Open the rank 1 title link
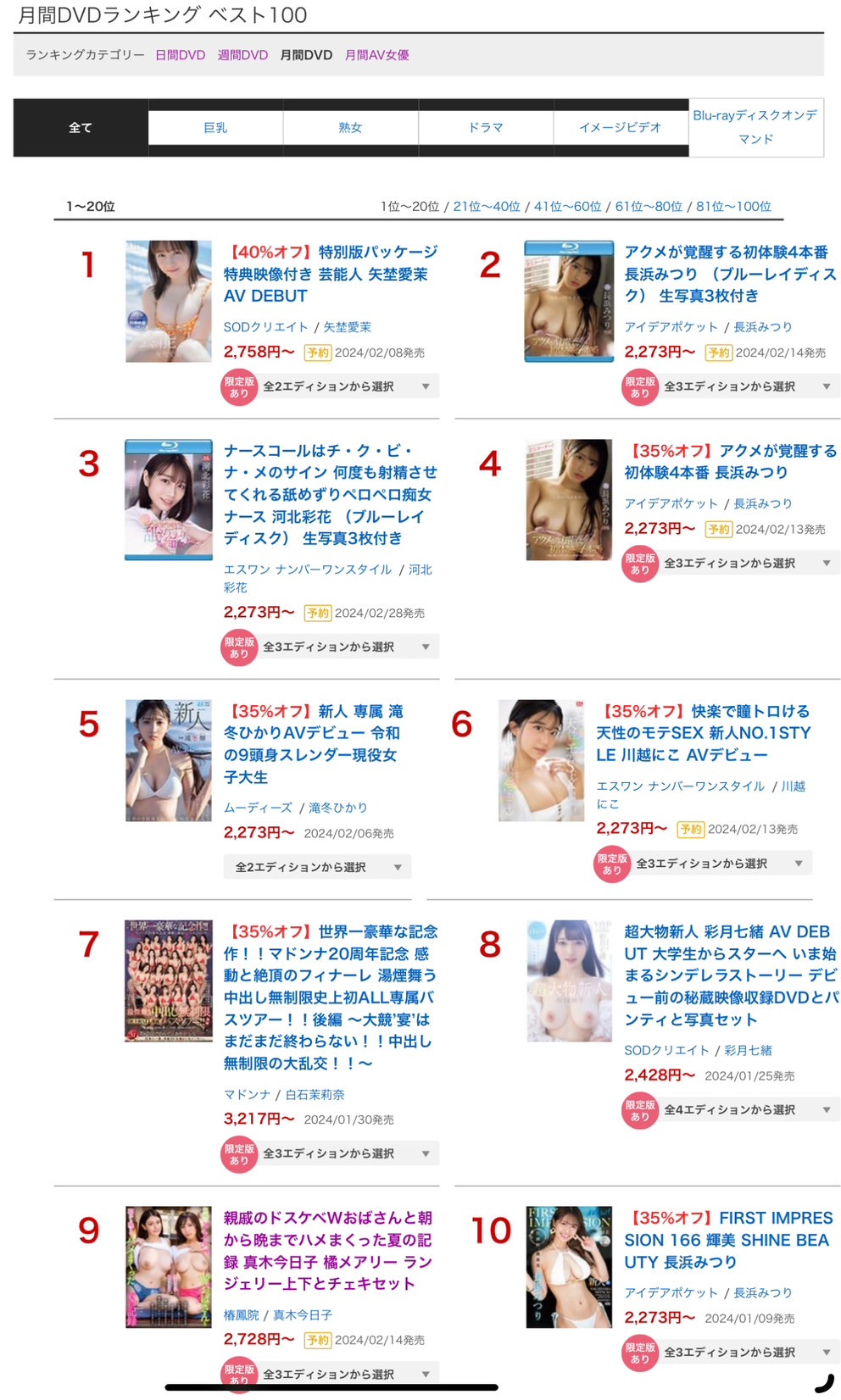Image resolution: width=841 pixels, height=1400 pixels. [330, 274]
